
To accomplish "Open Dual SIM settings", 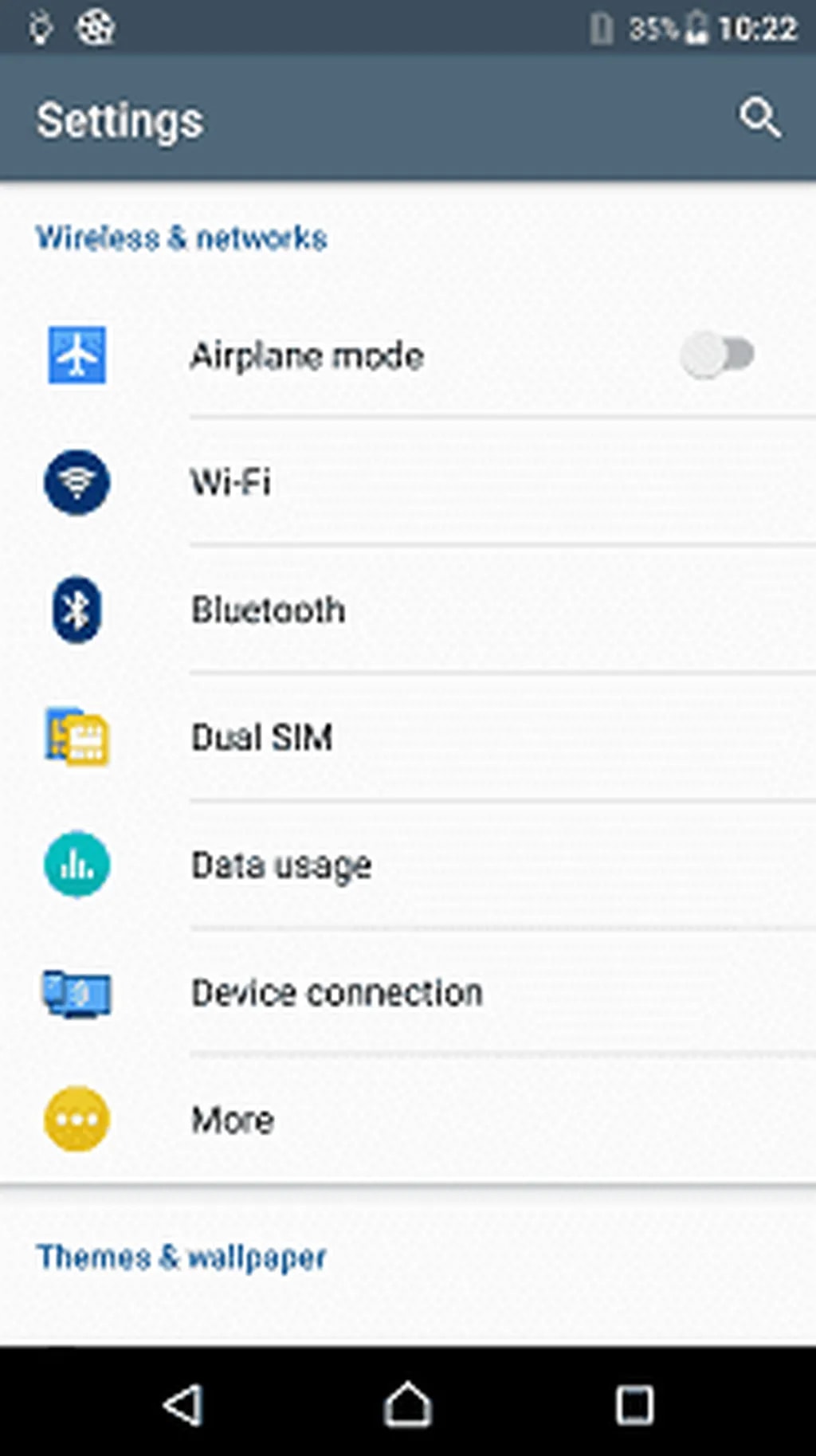I will [x=261, y=737].
